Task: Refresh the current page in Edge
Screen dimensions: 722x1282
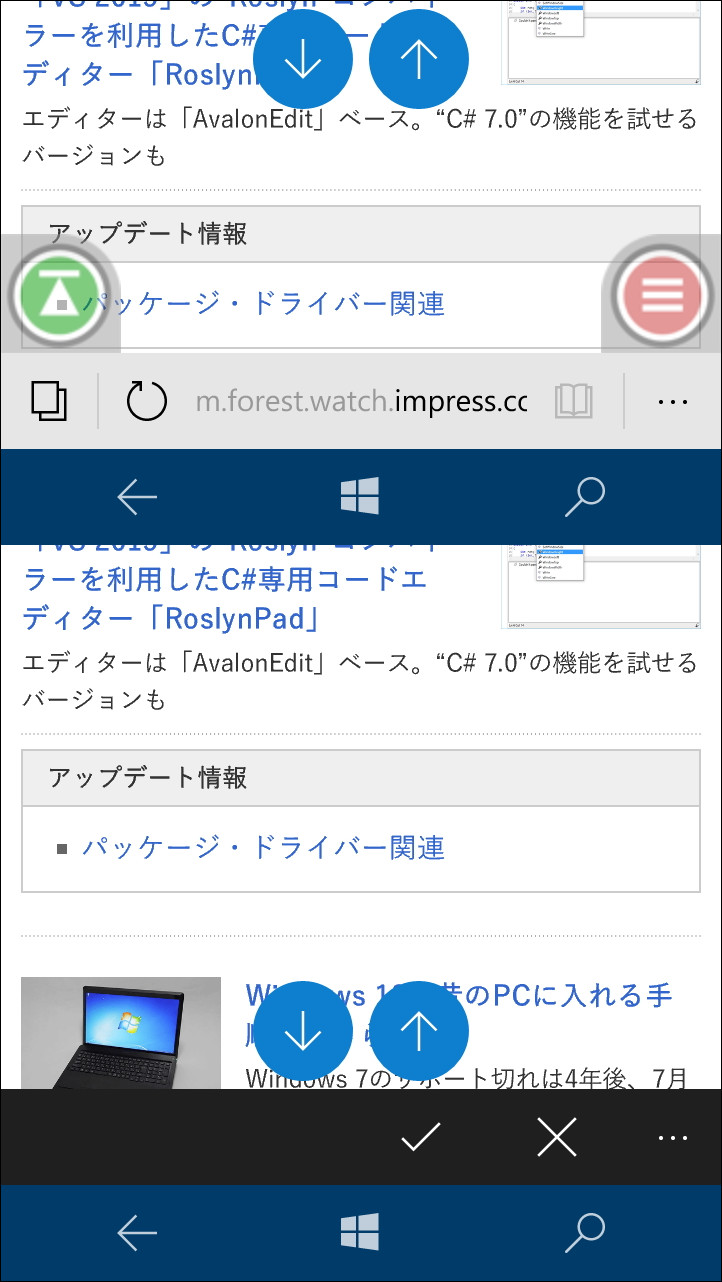Action: 146,401
